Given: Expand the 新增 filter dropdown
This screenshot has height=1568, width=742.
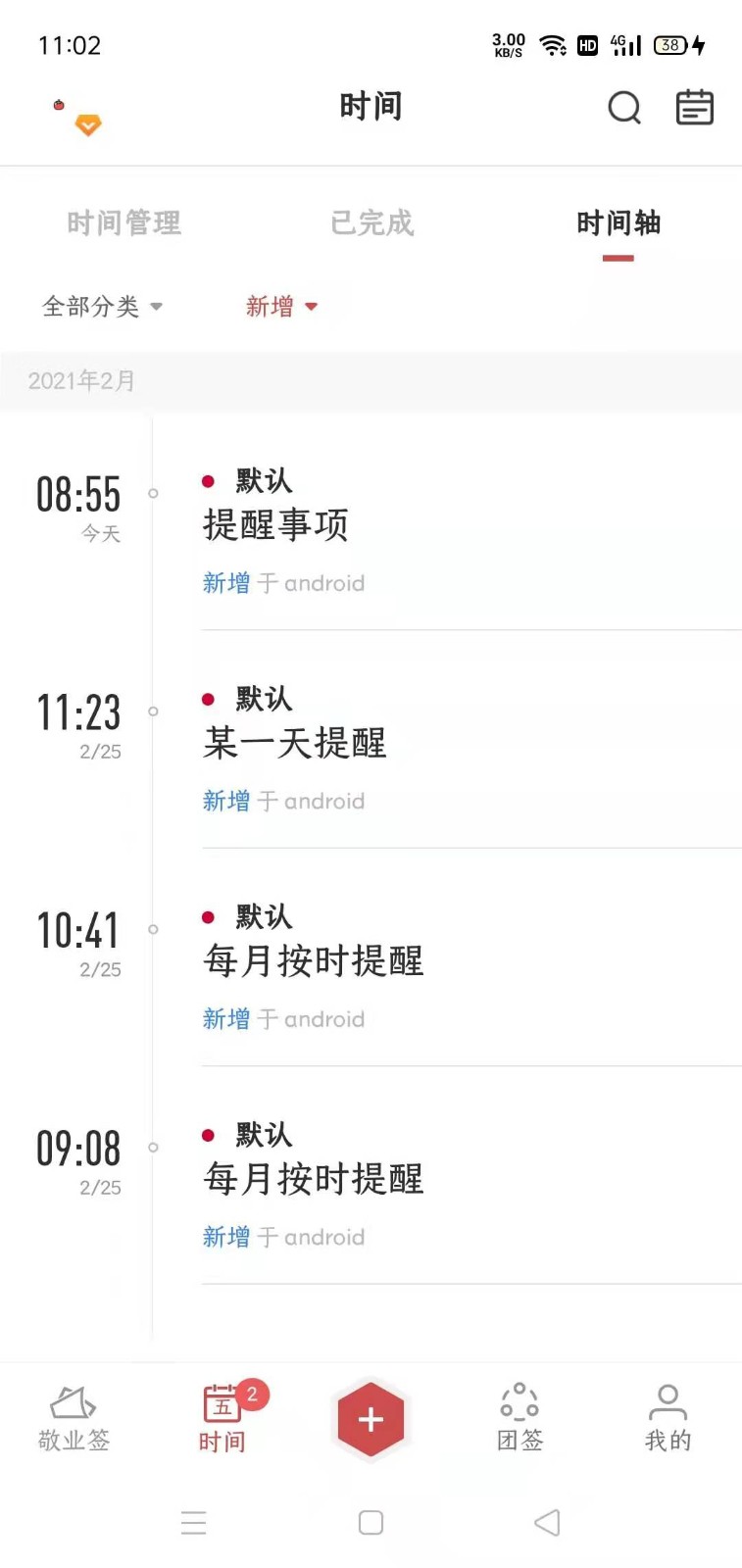Looking at the screenshot, I should click(x=281, y=307).
